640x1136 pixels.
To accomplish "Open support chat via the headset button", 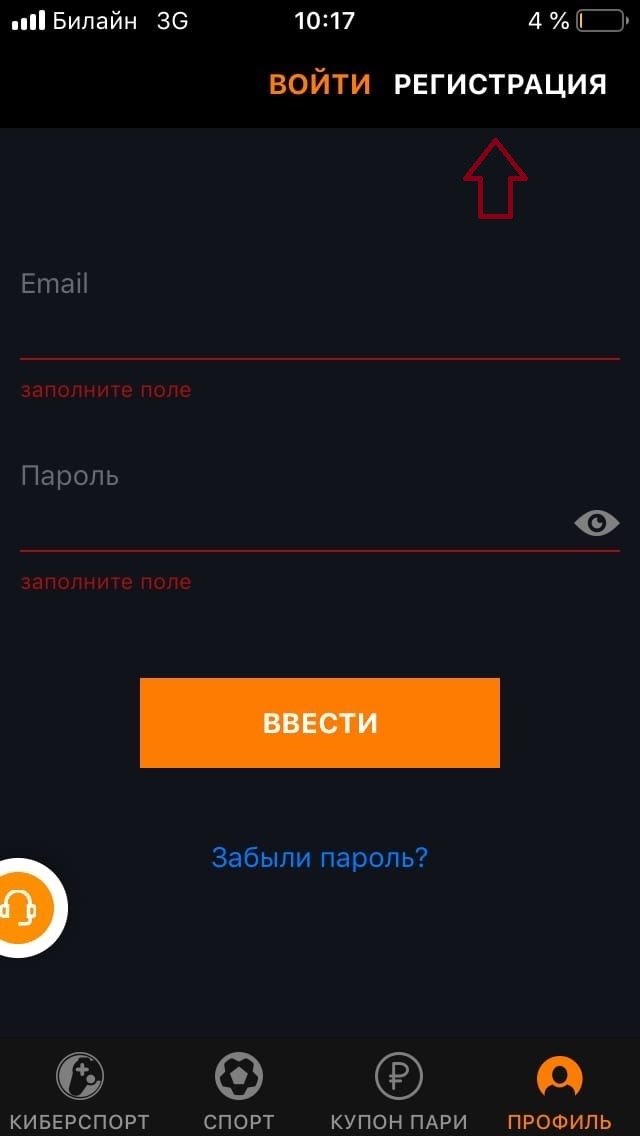I will (x=22, y=908).
